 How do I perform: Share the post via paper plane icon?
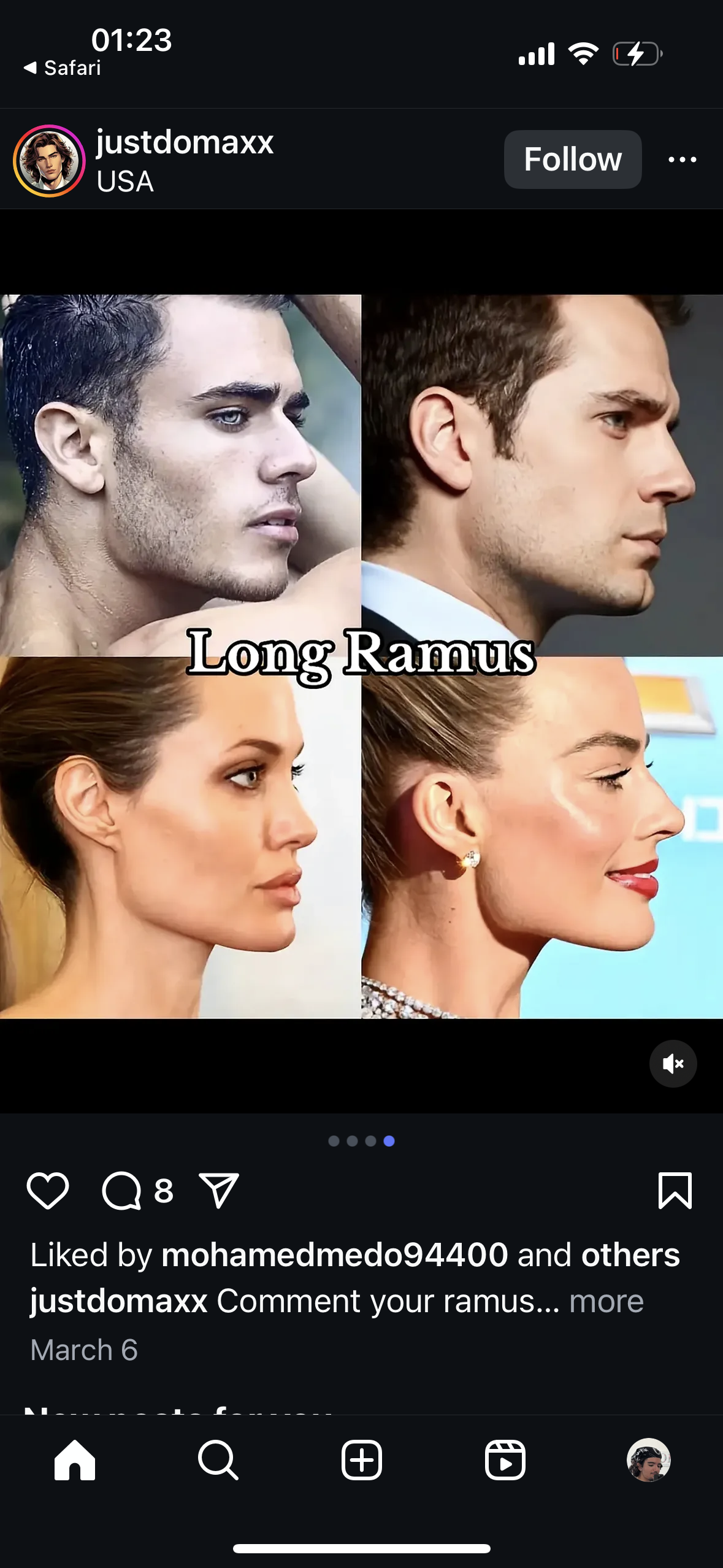point(219,1191)
